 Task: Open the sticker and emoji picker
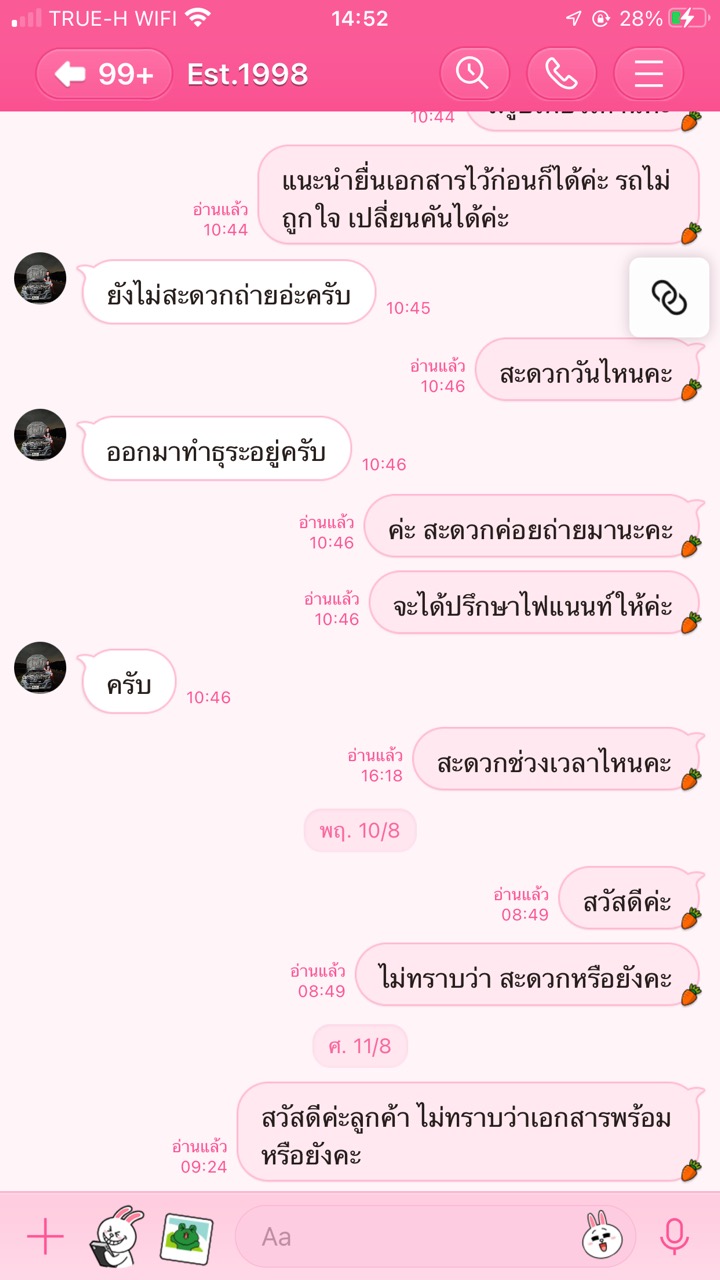[597, 1237]
